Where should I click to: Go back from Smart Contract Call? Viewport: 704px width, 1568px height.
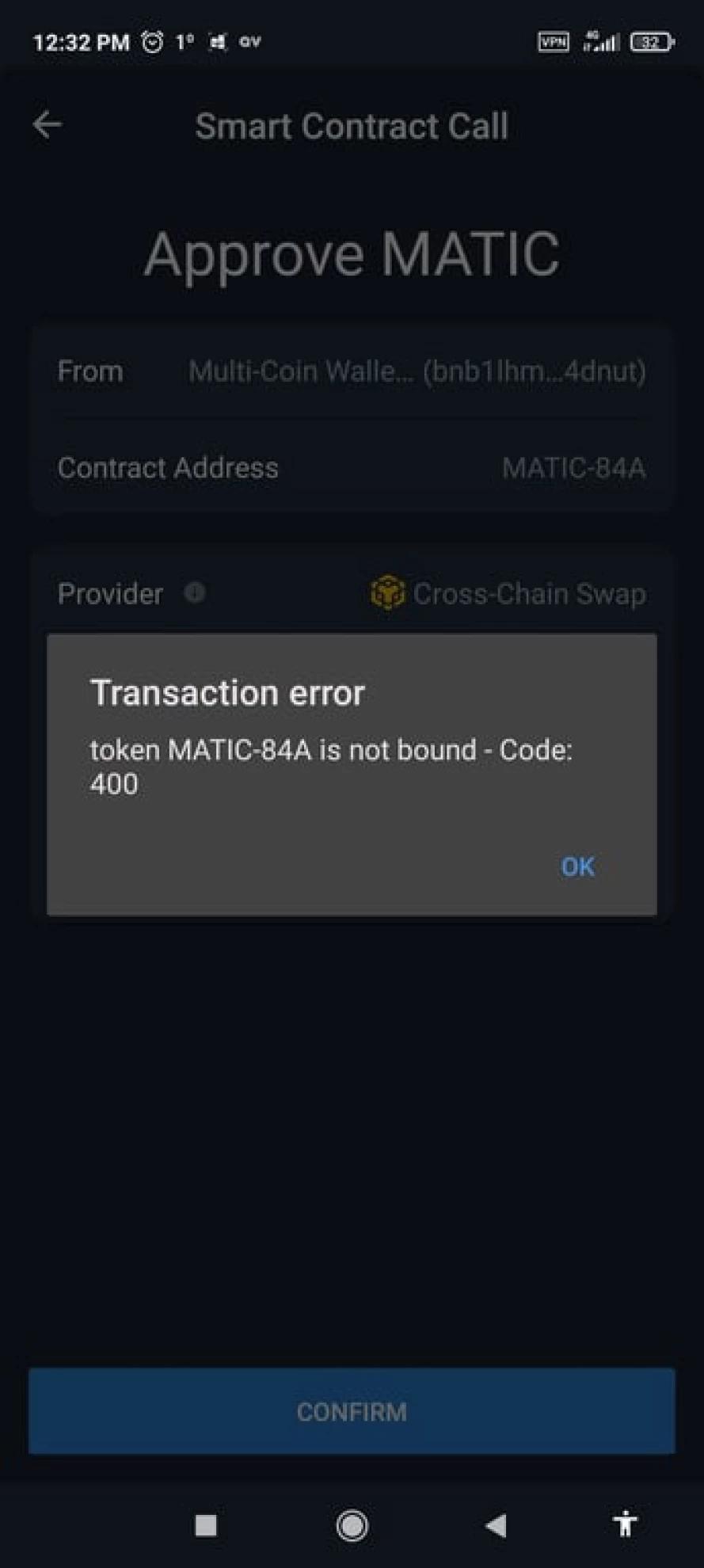coord(48,124)
